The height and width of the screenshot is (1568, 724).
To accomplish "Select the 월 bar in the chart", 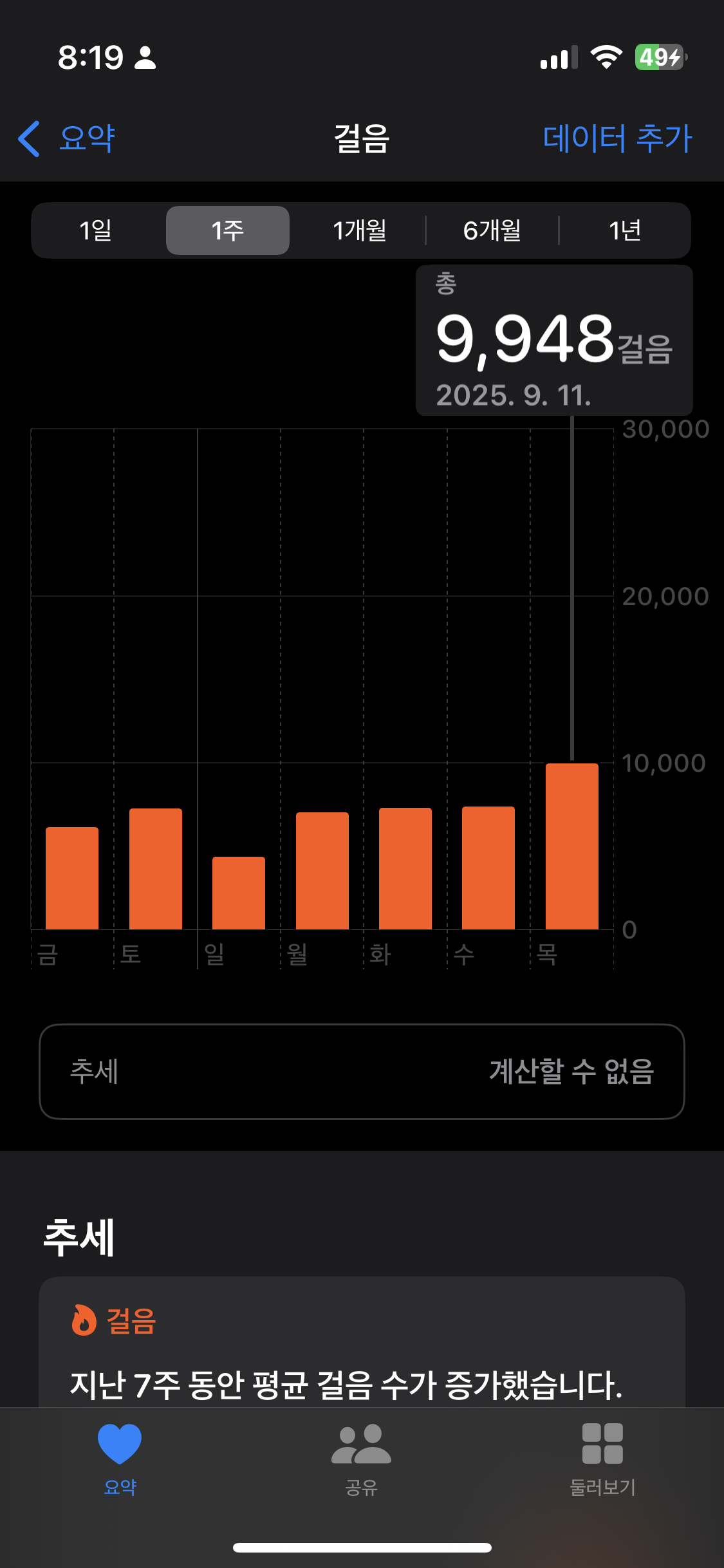I will tap(322, 871).
